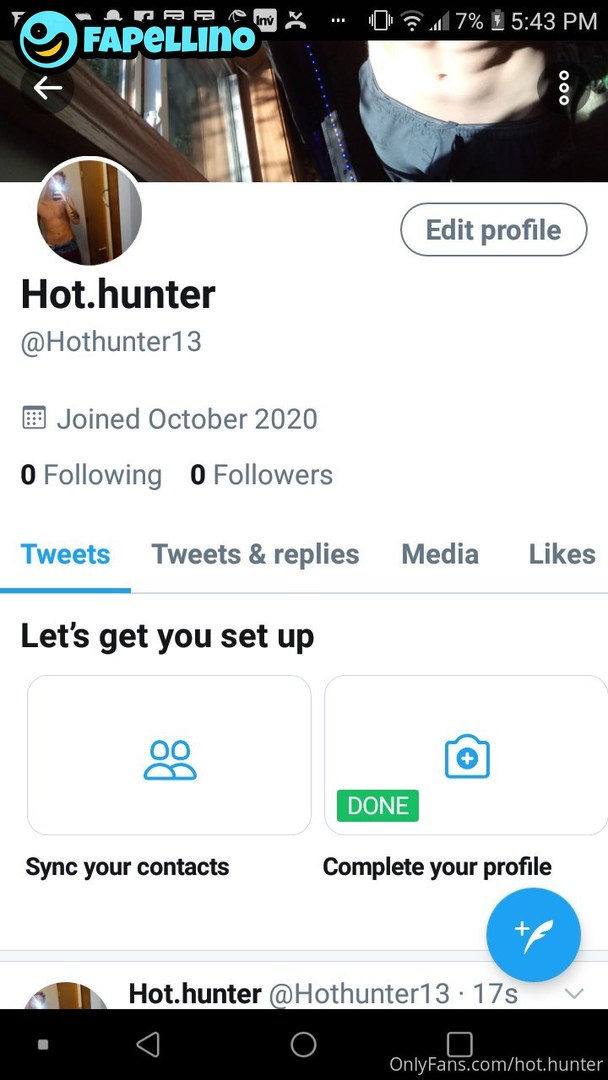Go back using the header arrow
Viewport: 608px width, 1080px height.
coord(47,88)
